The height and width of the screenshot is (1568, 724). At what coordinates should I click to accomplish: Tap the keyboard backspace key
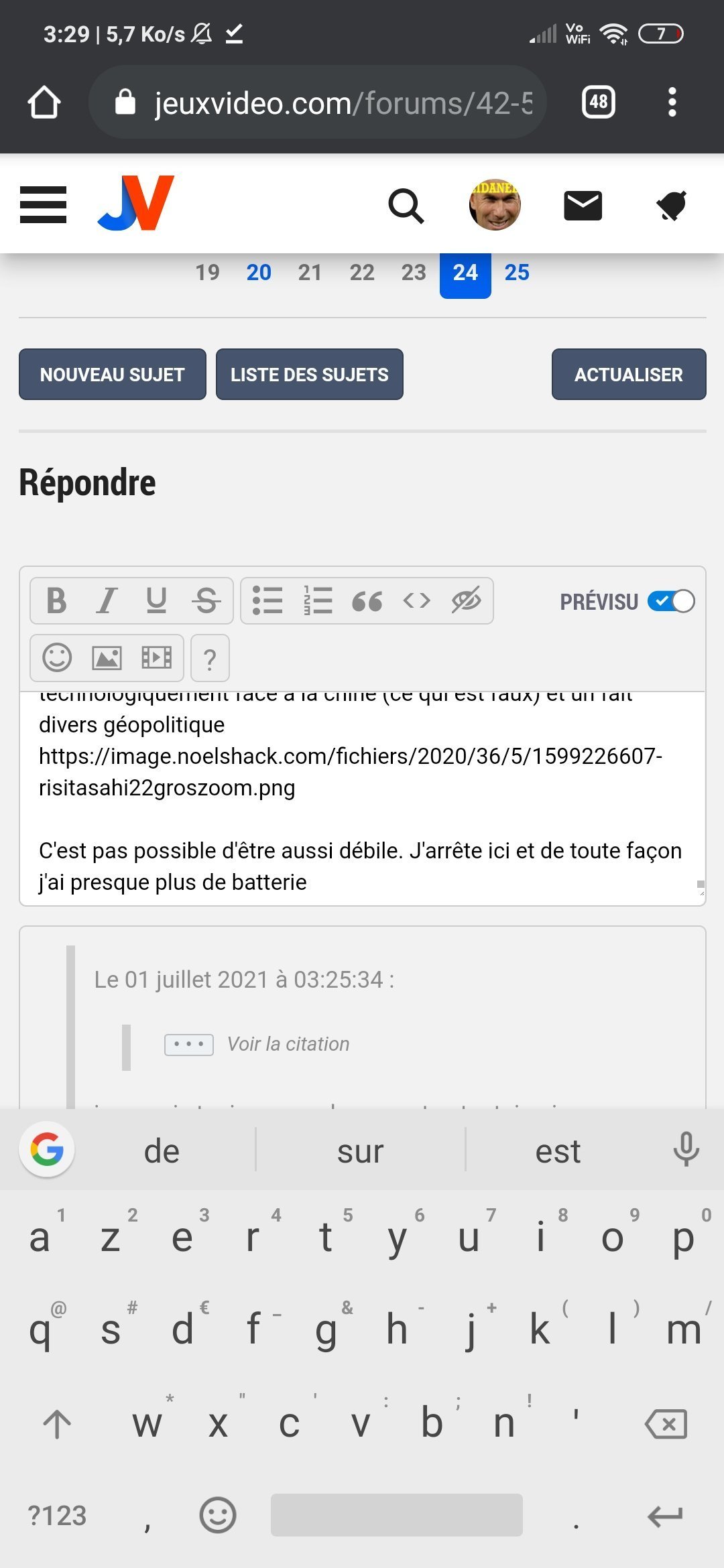pyautogui.click(x=666, y=1423)
